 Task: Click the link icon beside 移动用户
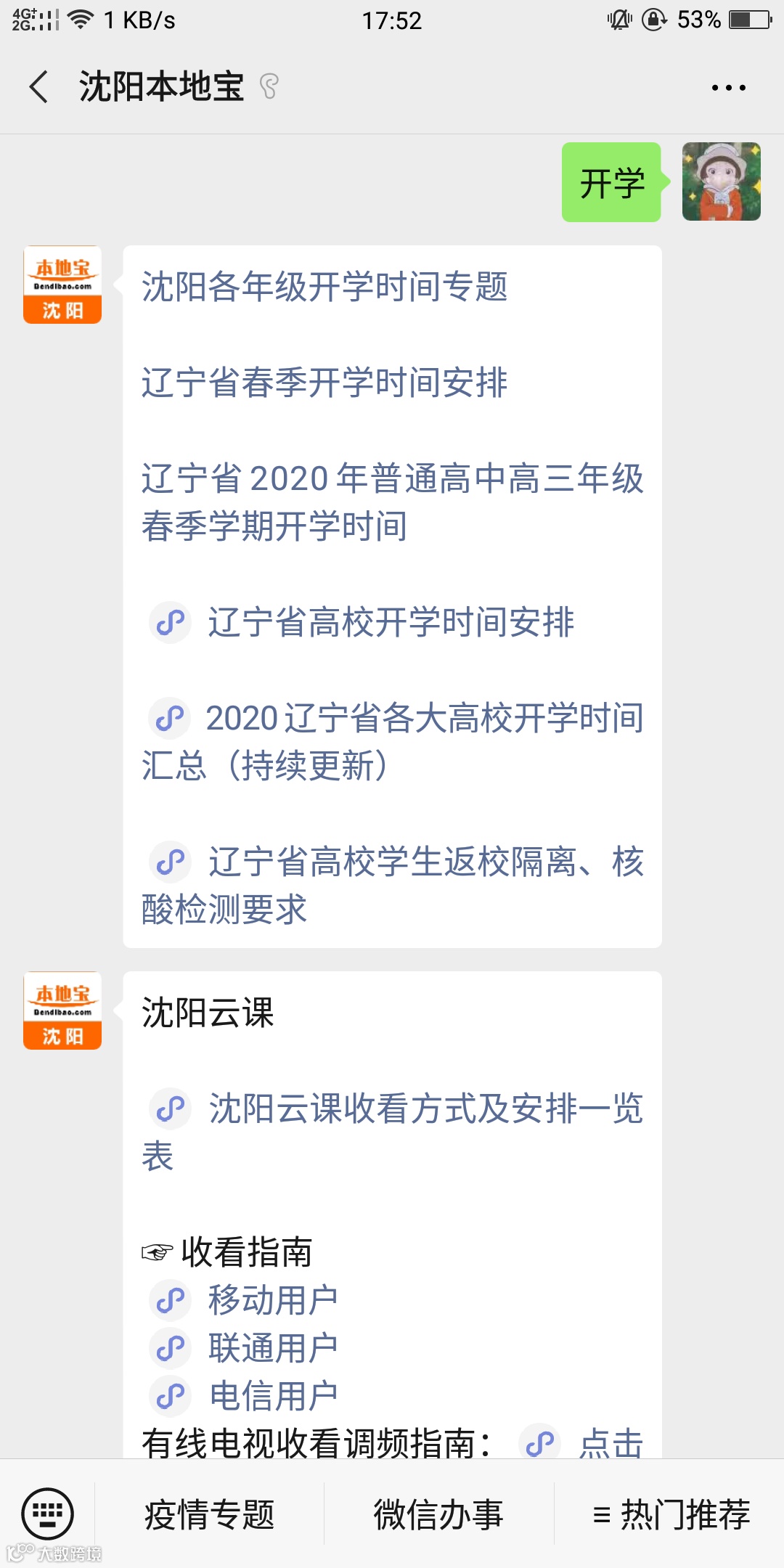click(169, 1299)
